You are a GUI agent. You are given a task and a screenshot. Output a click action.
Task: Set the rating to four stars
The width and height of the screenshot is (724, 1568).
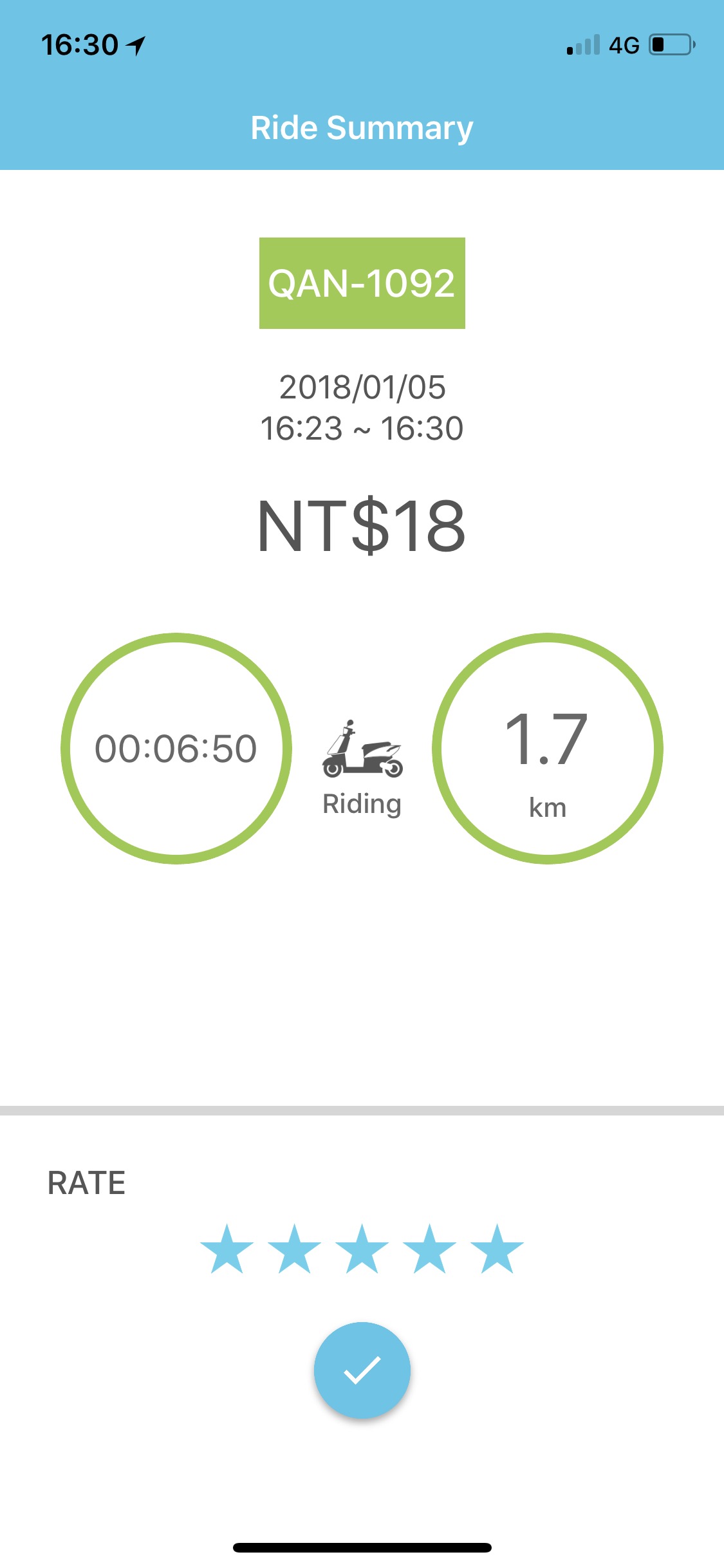point(429,1250)
